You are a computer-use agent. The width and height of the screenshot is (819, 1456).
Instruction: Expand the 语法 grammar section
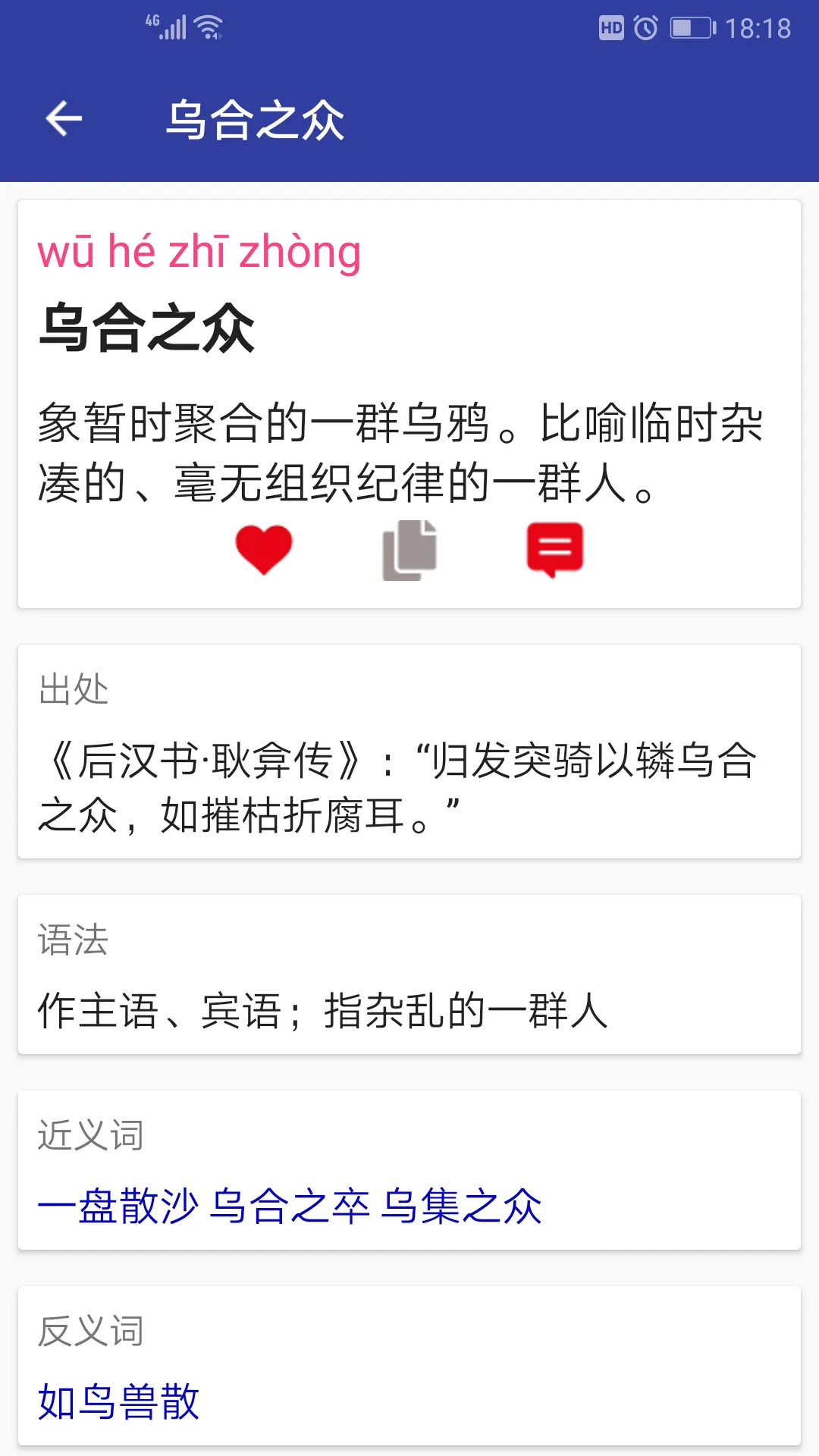click(74, 940)
